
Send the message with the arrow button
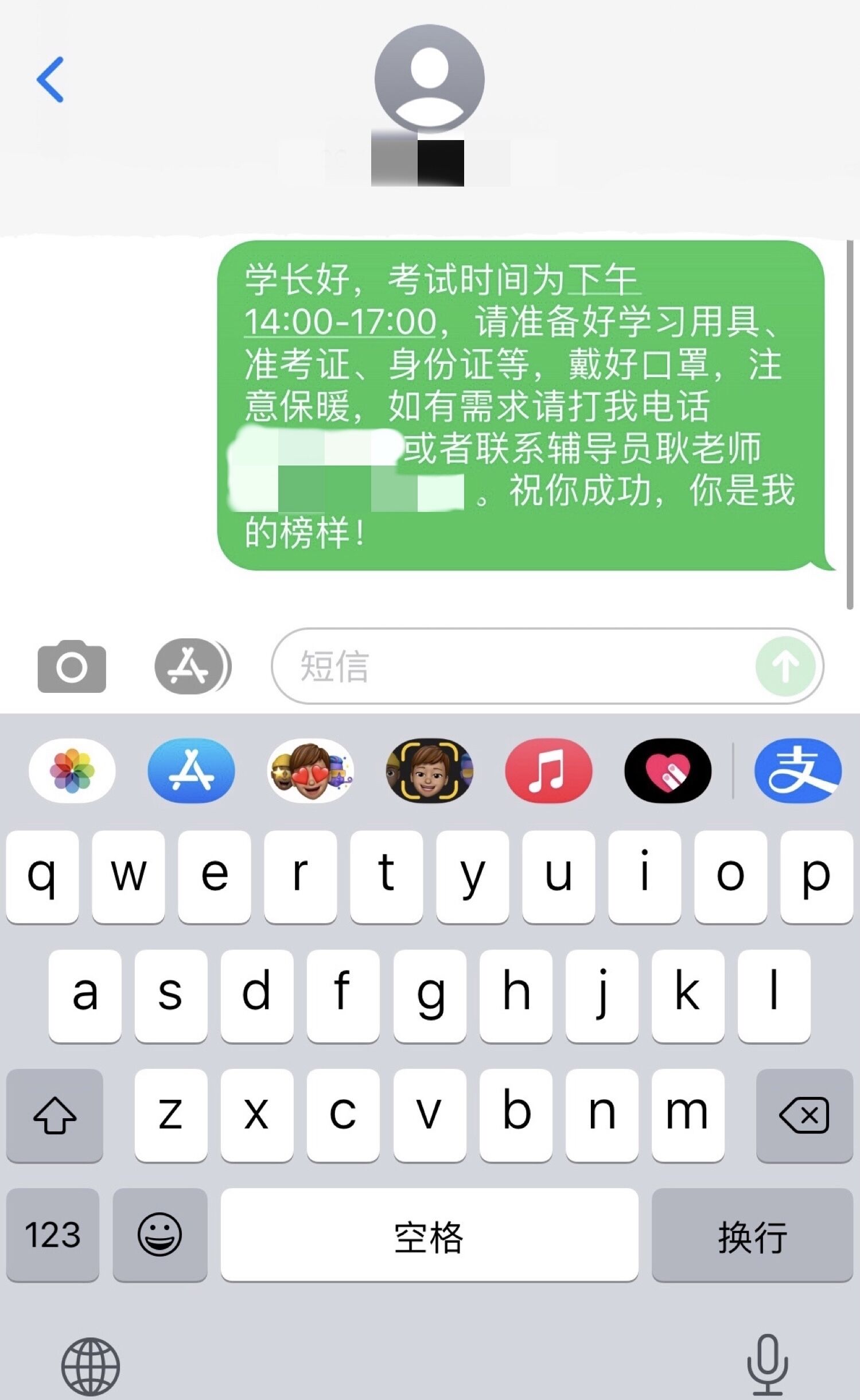coord(785,666)
